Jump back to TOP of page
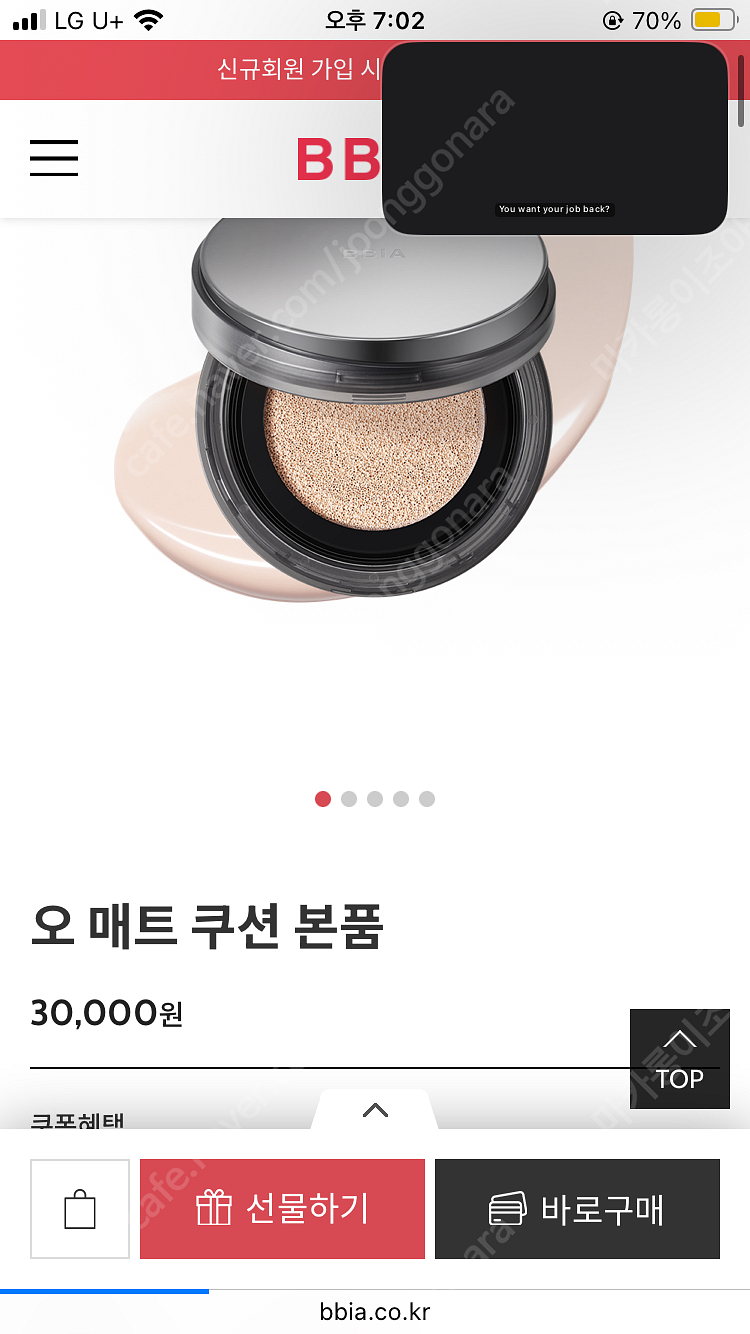The width and height of the screenshot is (750, 1334). [x=679, y=1058]
